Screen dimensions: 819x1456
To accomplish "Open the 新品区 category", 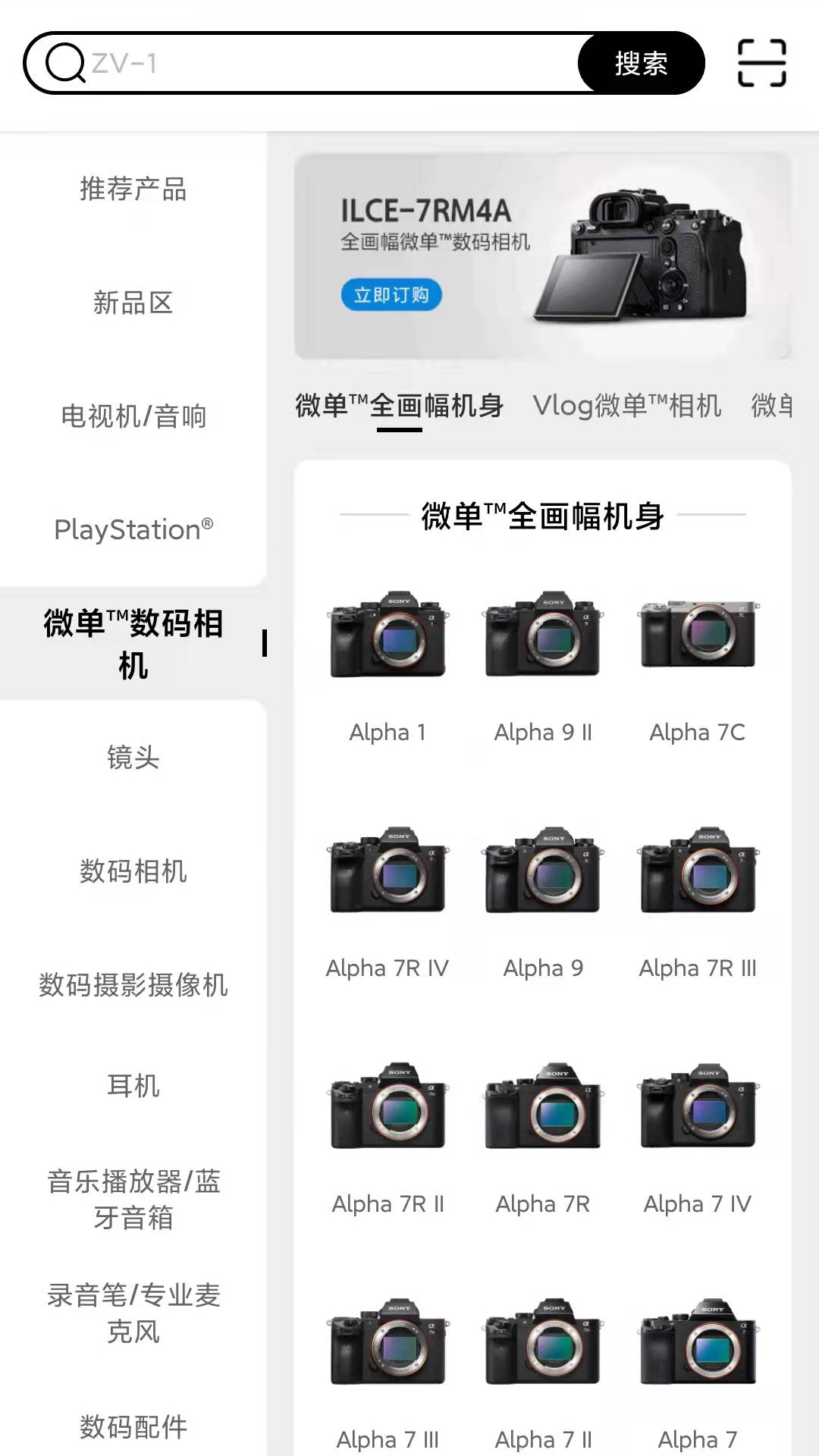I will [134, 303].
